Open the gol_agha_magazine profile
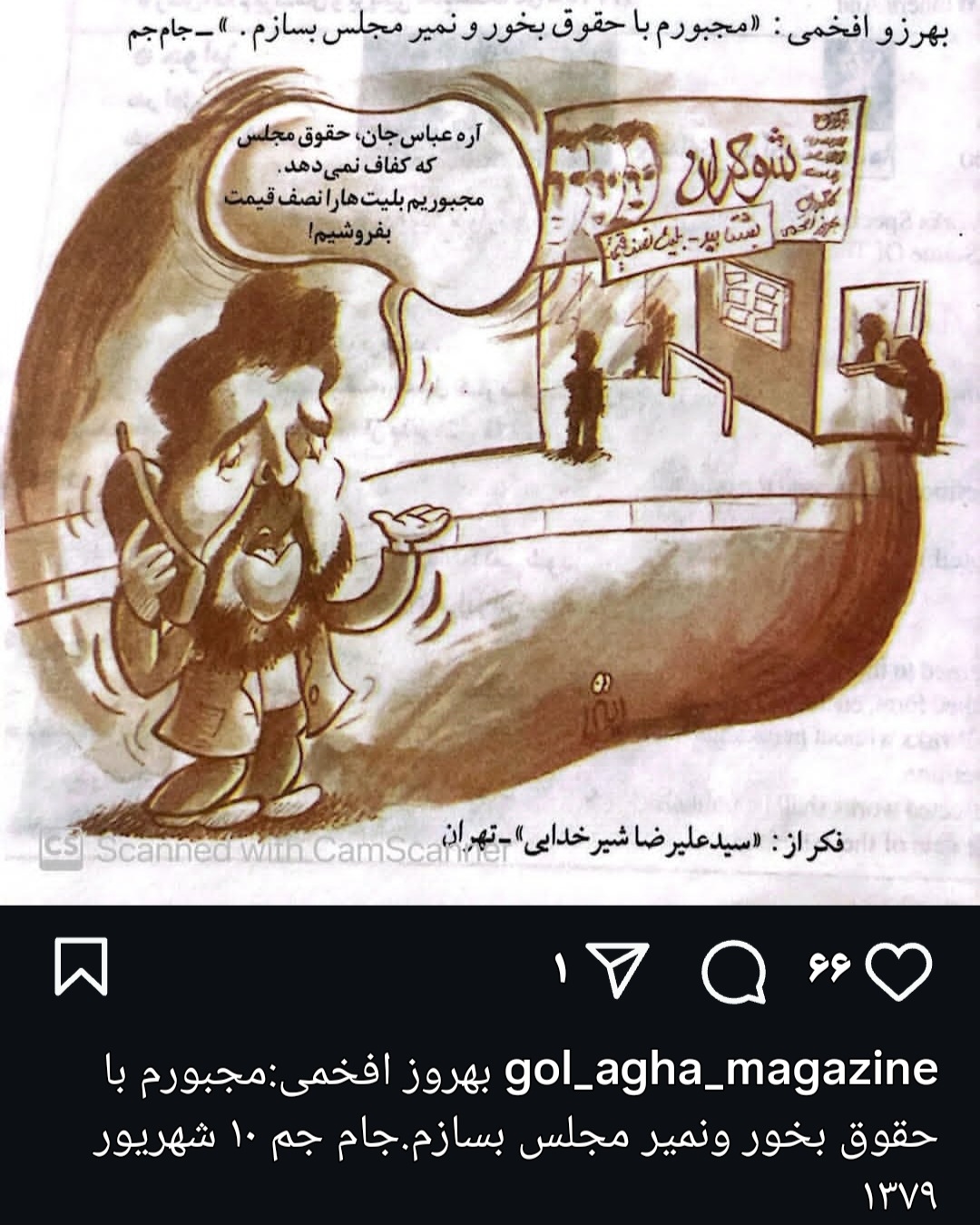Viewport: 980px width, 1225px height. pyautogui.click(x=720, y=1071)
